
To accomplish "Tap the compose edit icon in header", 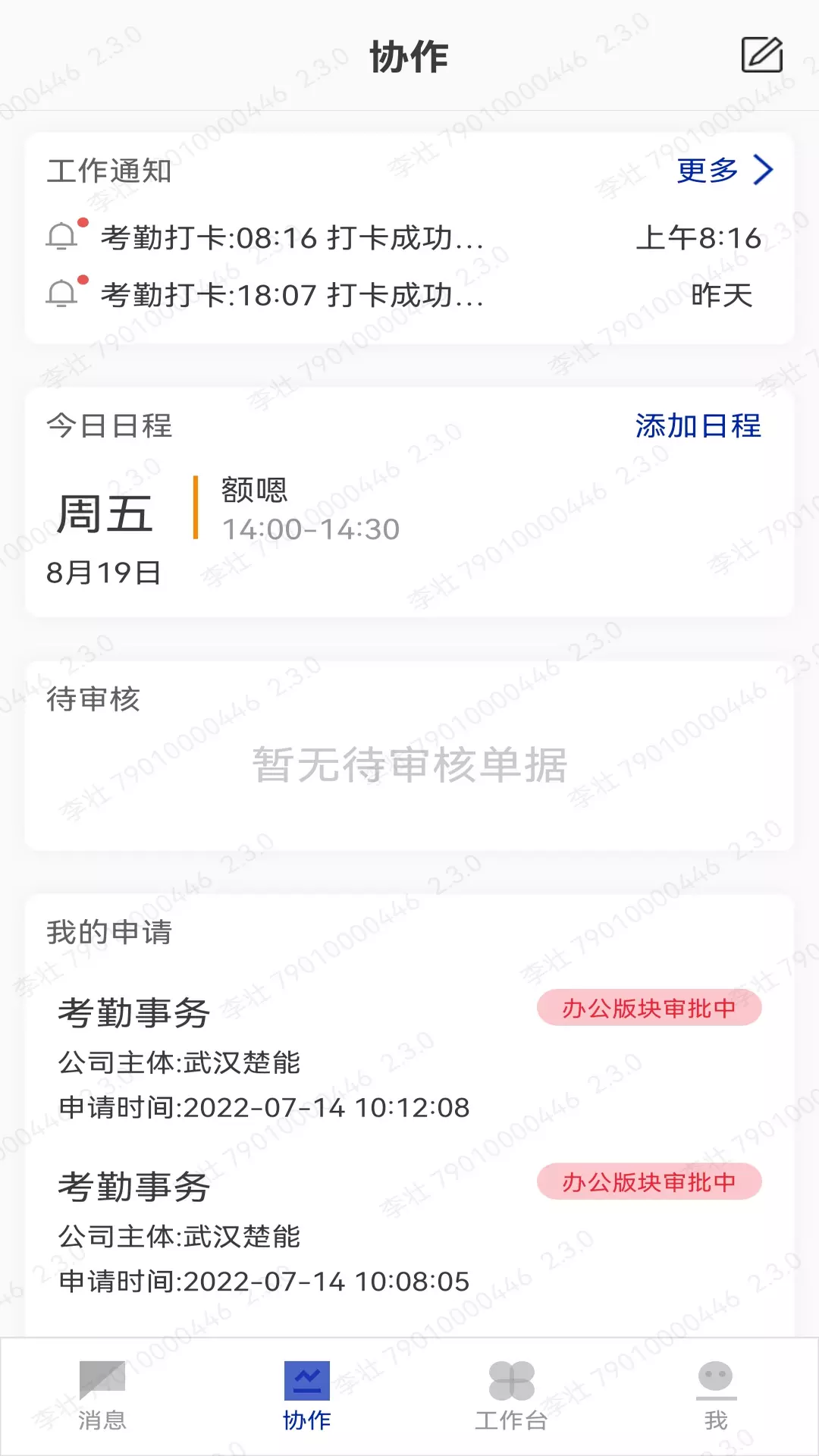I will point(761,55).
